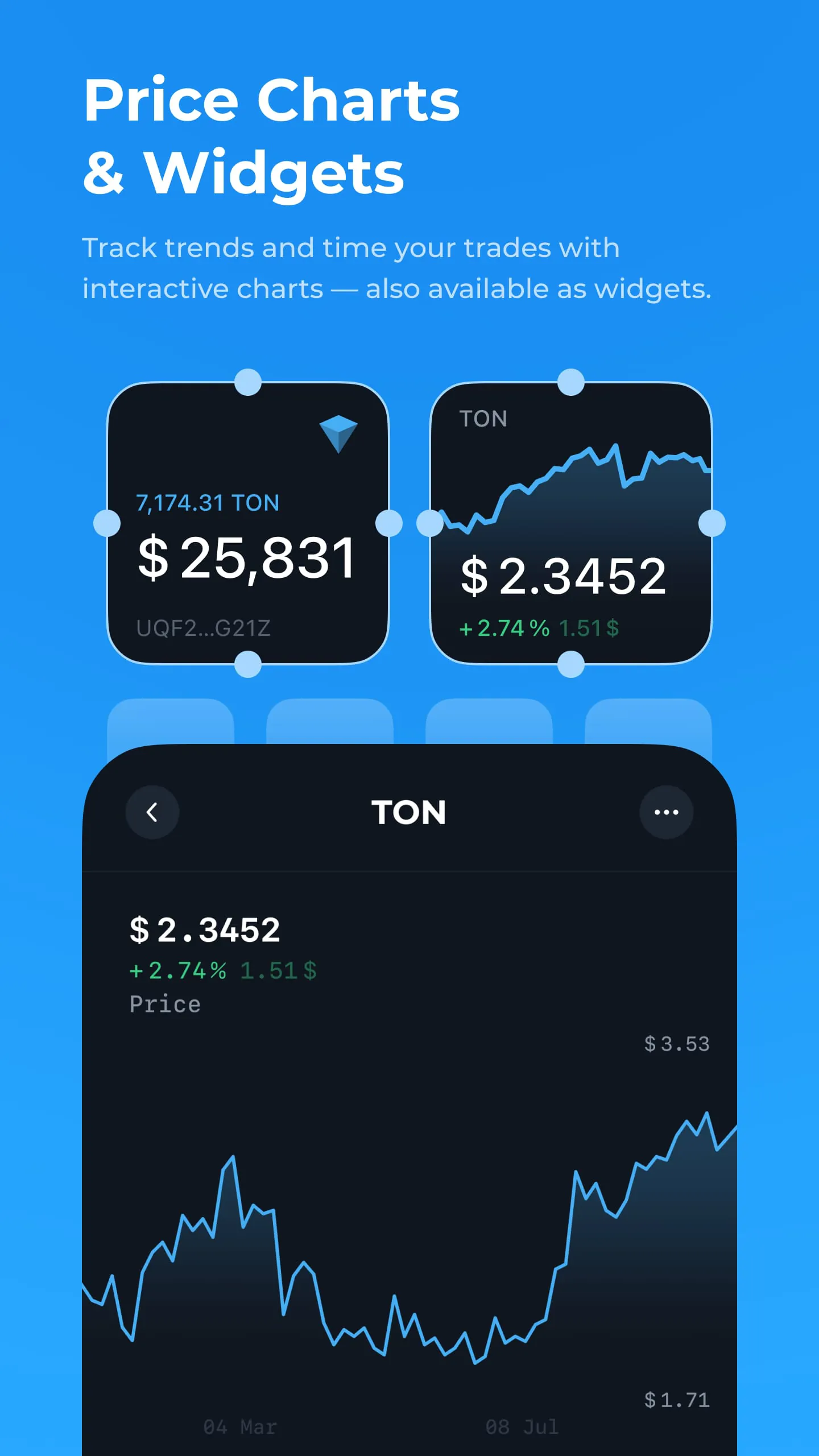Select the TON label on the price widget
The height and width of the screenshot is (1456, 819).
[x=483, y=419]
